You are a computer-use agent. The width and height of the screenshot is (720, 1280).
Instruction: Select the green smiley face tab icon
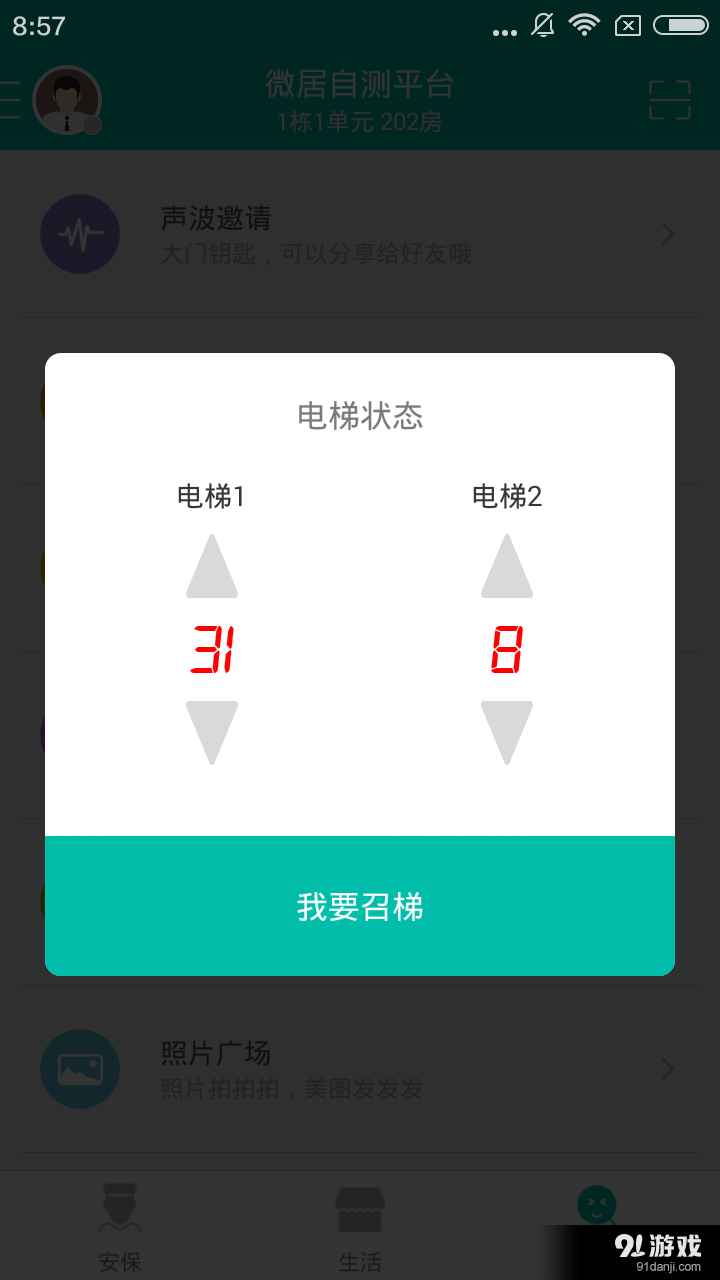click(596, 1205)
